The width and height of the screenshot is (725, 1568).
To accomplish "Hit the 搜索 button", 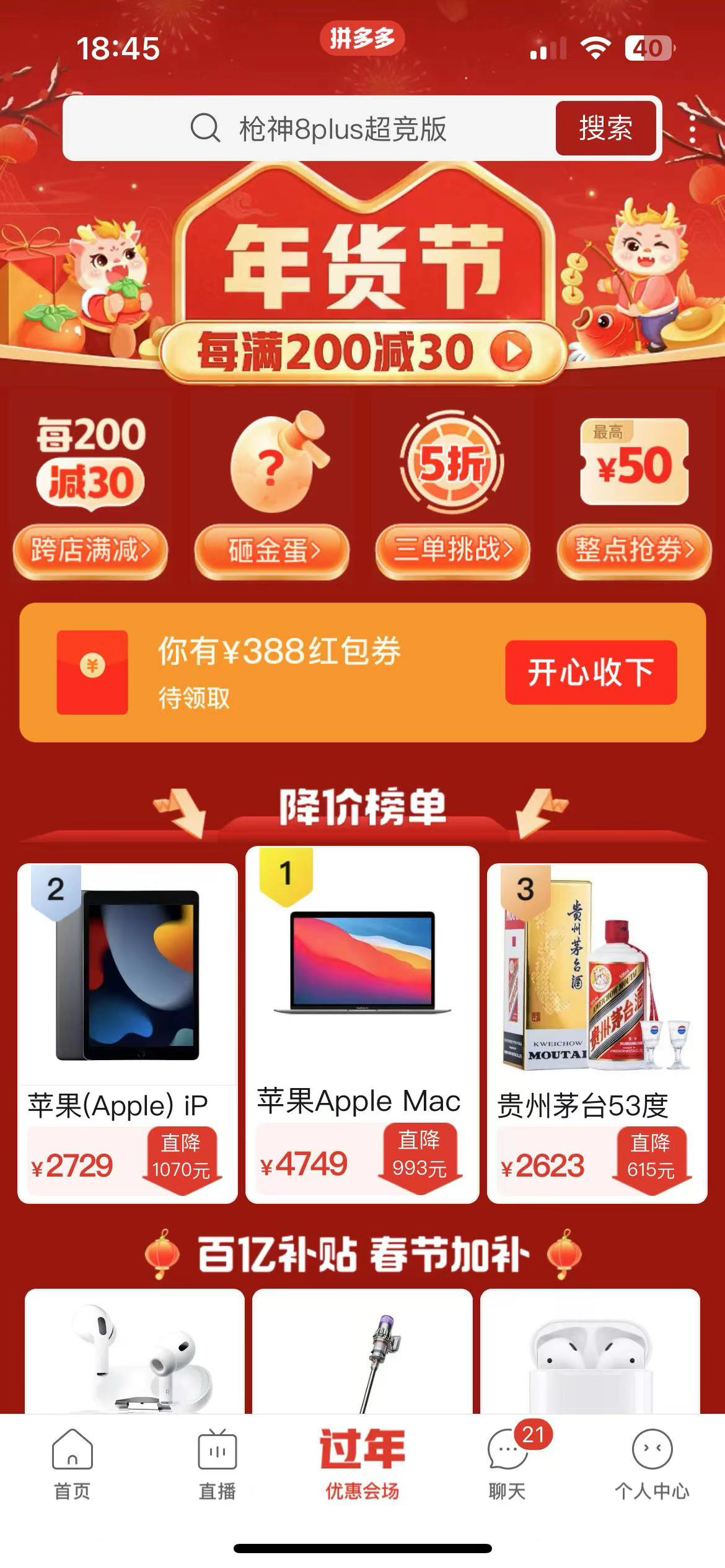I will click(x=605, y=128).
